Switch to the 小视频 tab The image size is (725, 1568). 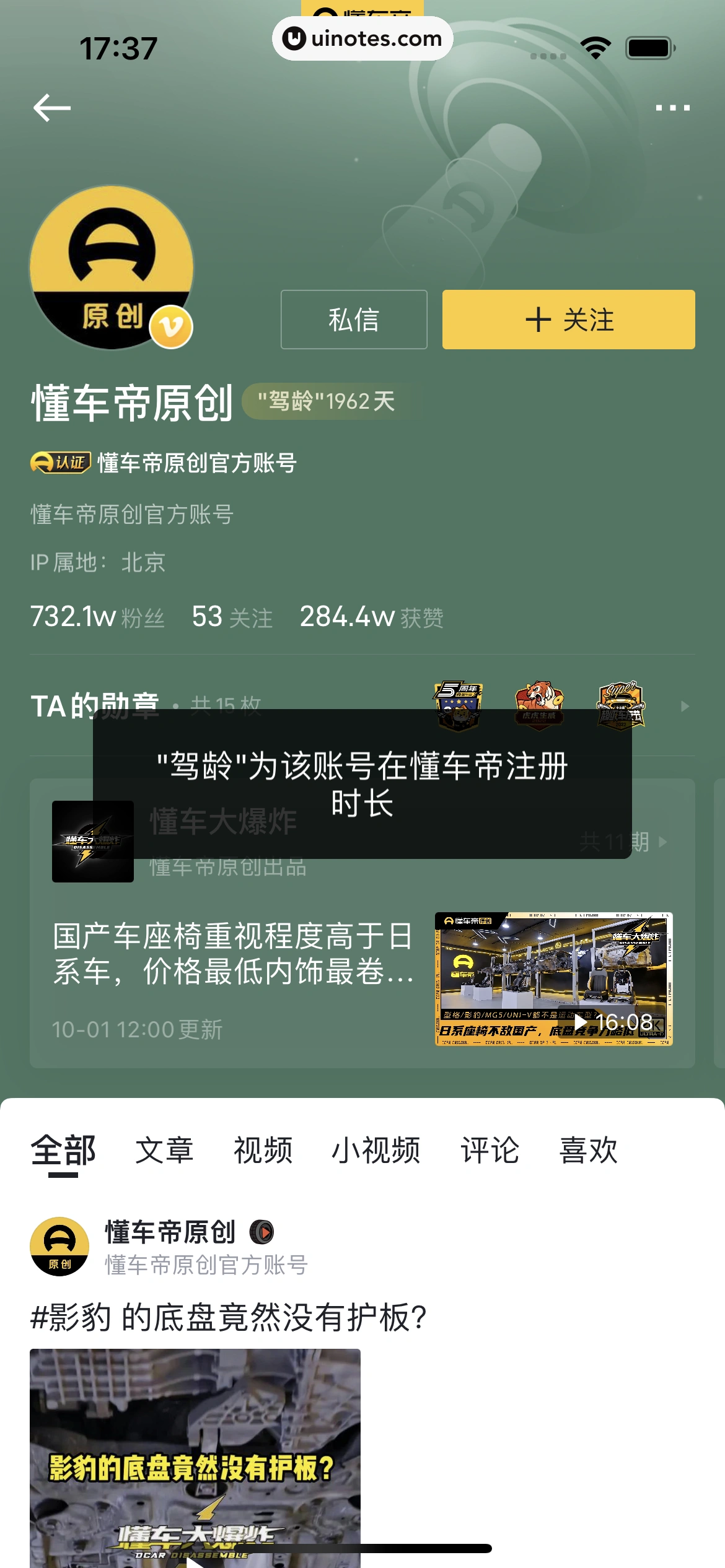[376, 1151]
